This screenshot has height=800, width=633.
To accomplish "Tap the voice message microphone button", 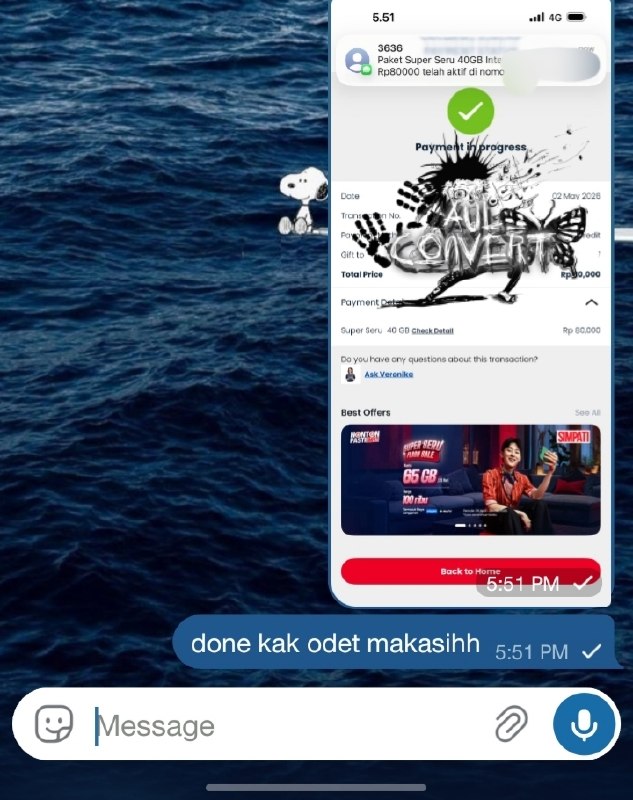I will click(585, 723).
